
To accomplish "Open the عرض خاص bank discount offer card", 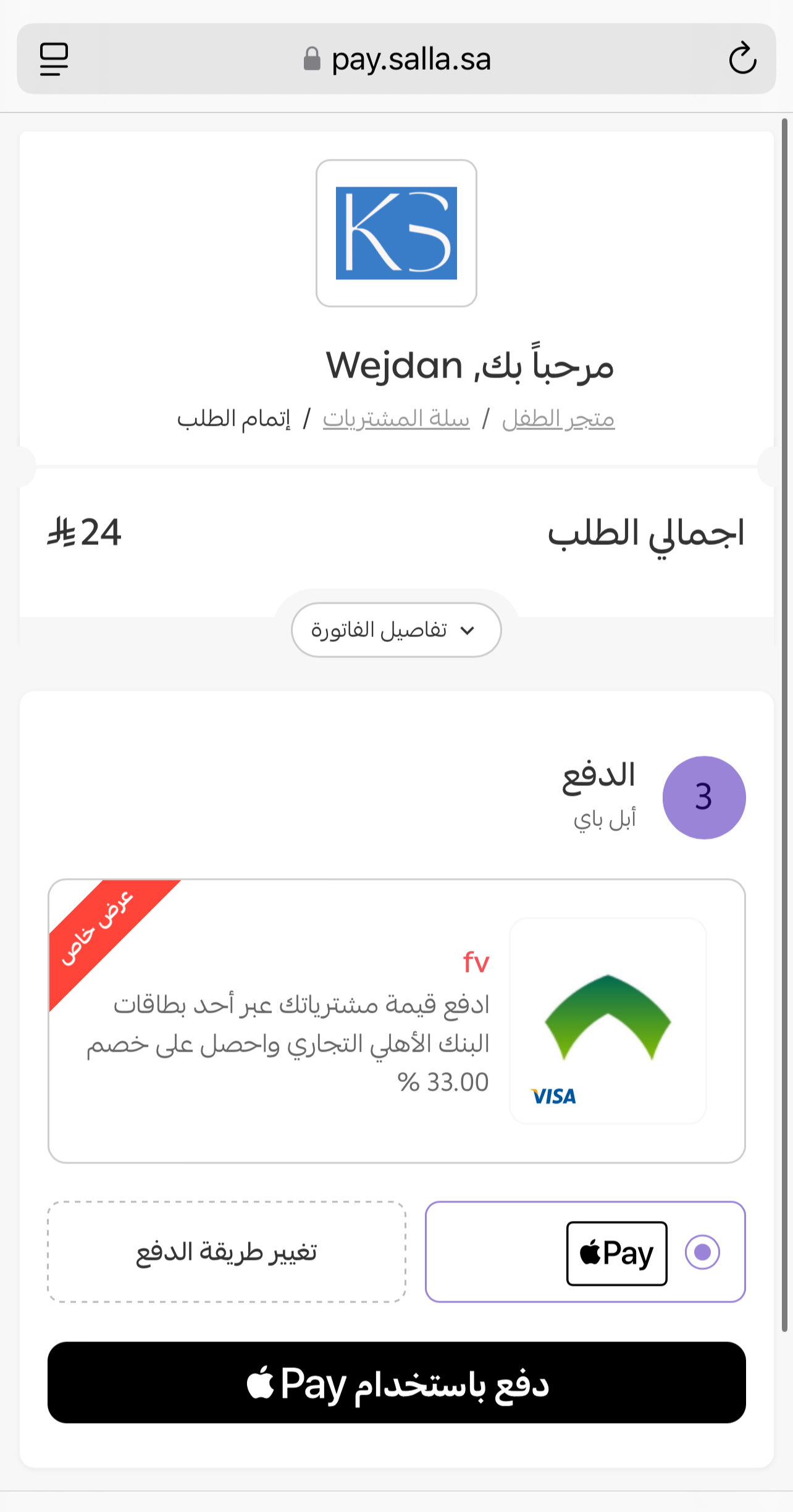I will (396, 1021).
